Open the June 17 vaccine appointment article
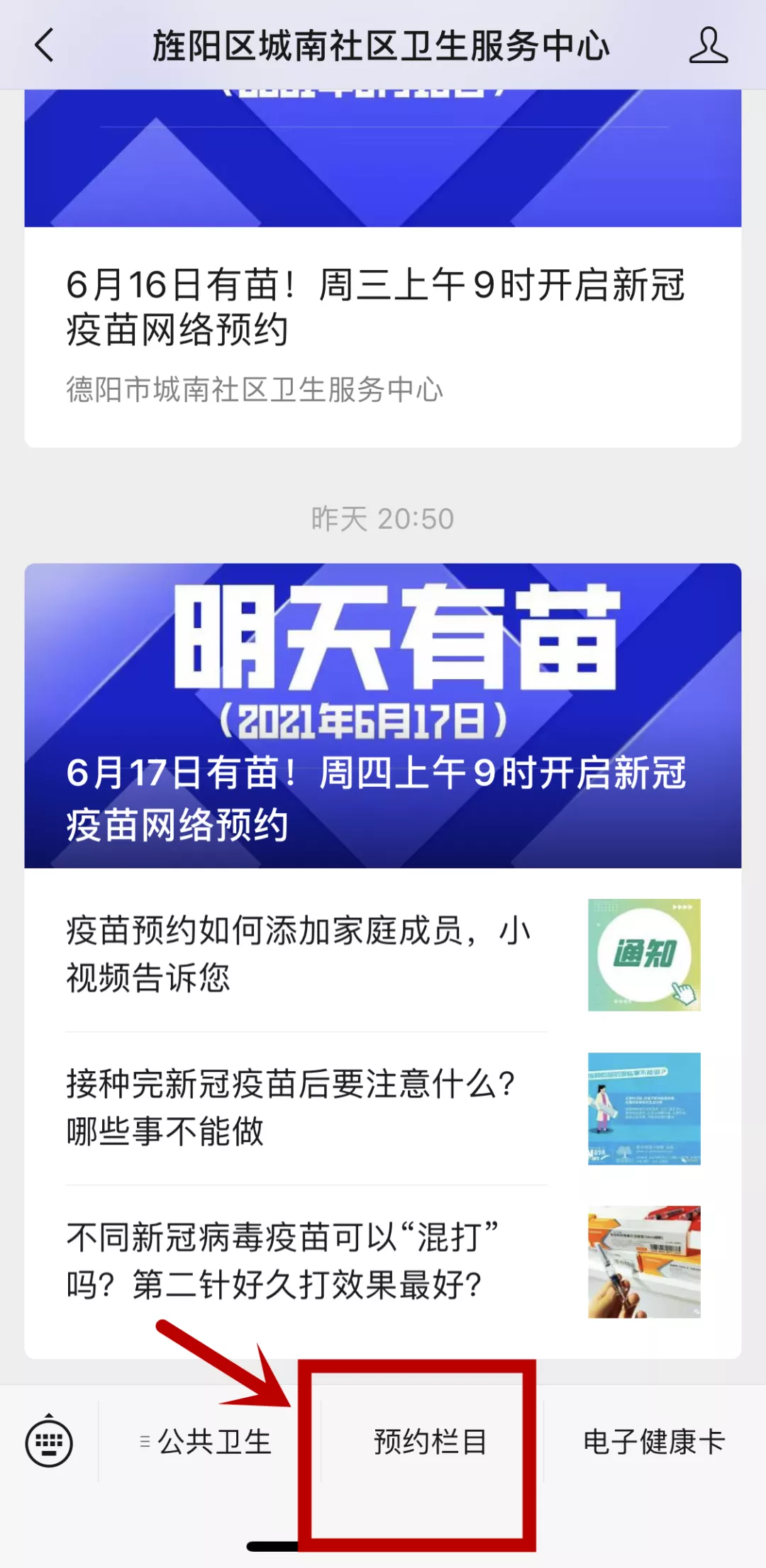The image size is (766, 1568). 383,716
